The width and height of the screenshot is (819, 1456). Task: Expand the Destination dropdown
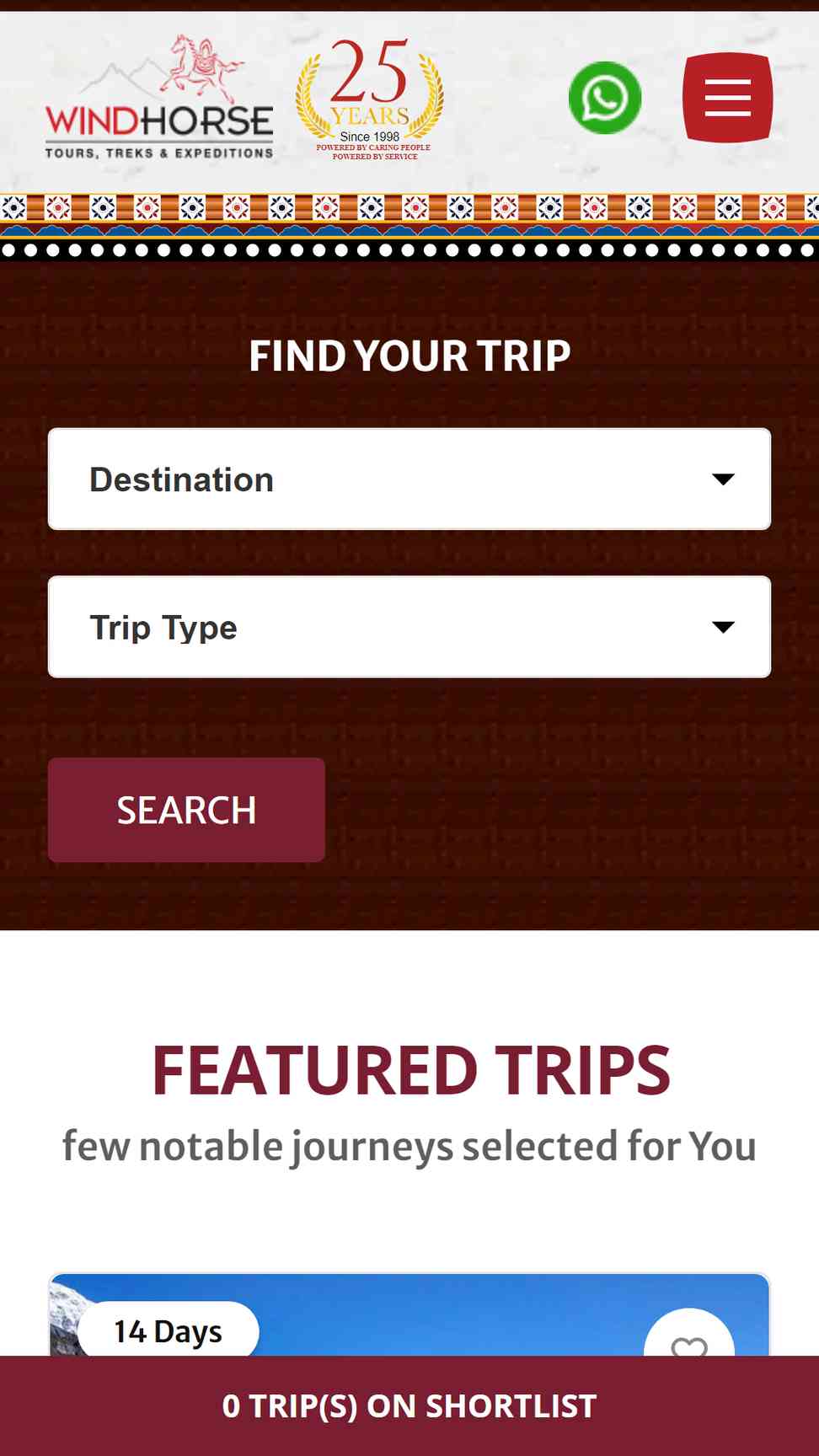[409, 479]
